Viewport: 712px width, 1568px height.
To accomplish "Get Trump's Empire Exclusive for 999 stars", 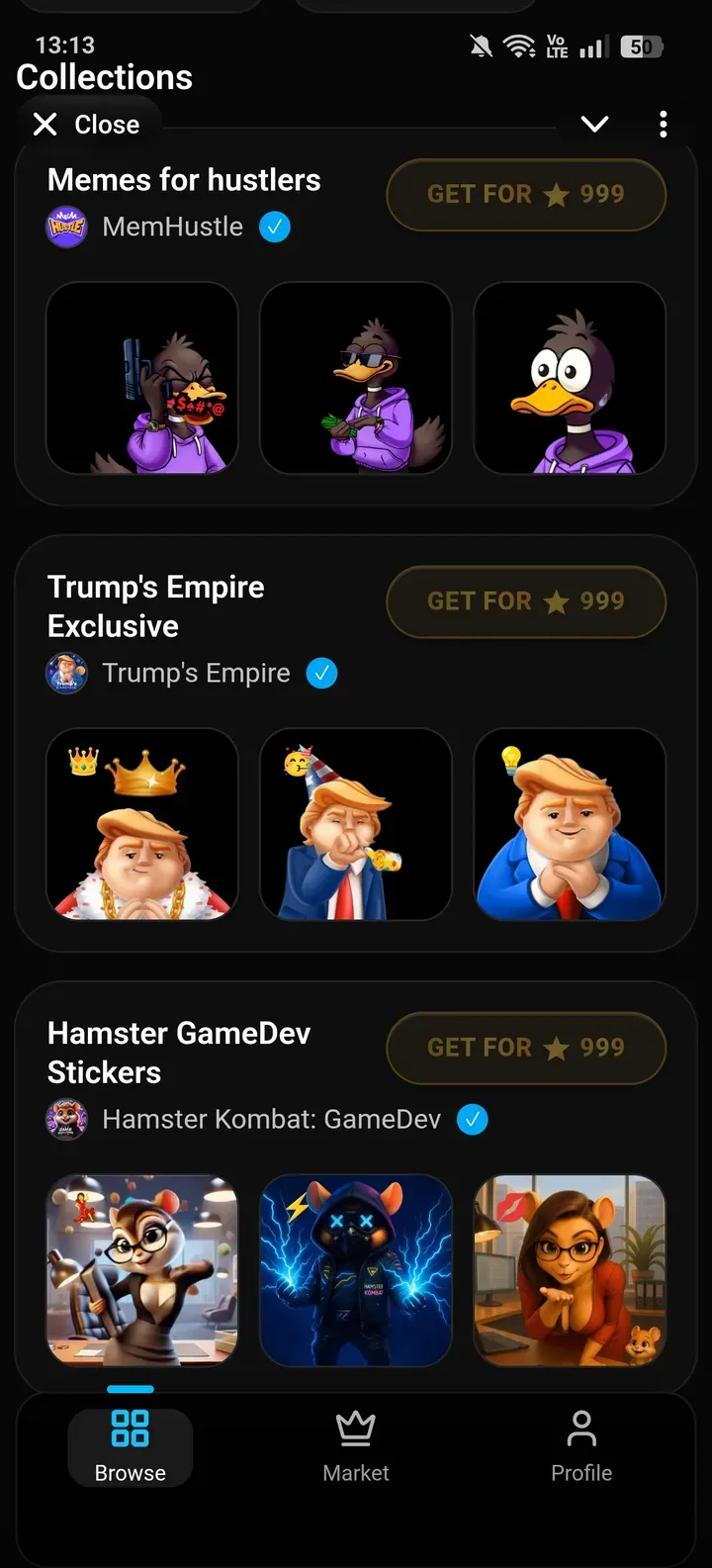I will [526, 601].
